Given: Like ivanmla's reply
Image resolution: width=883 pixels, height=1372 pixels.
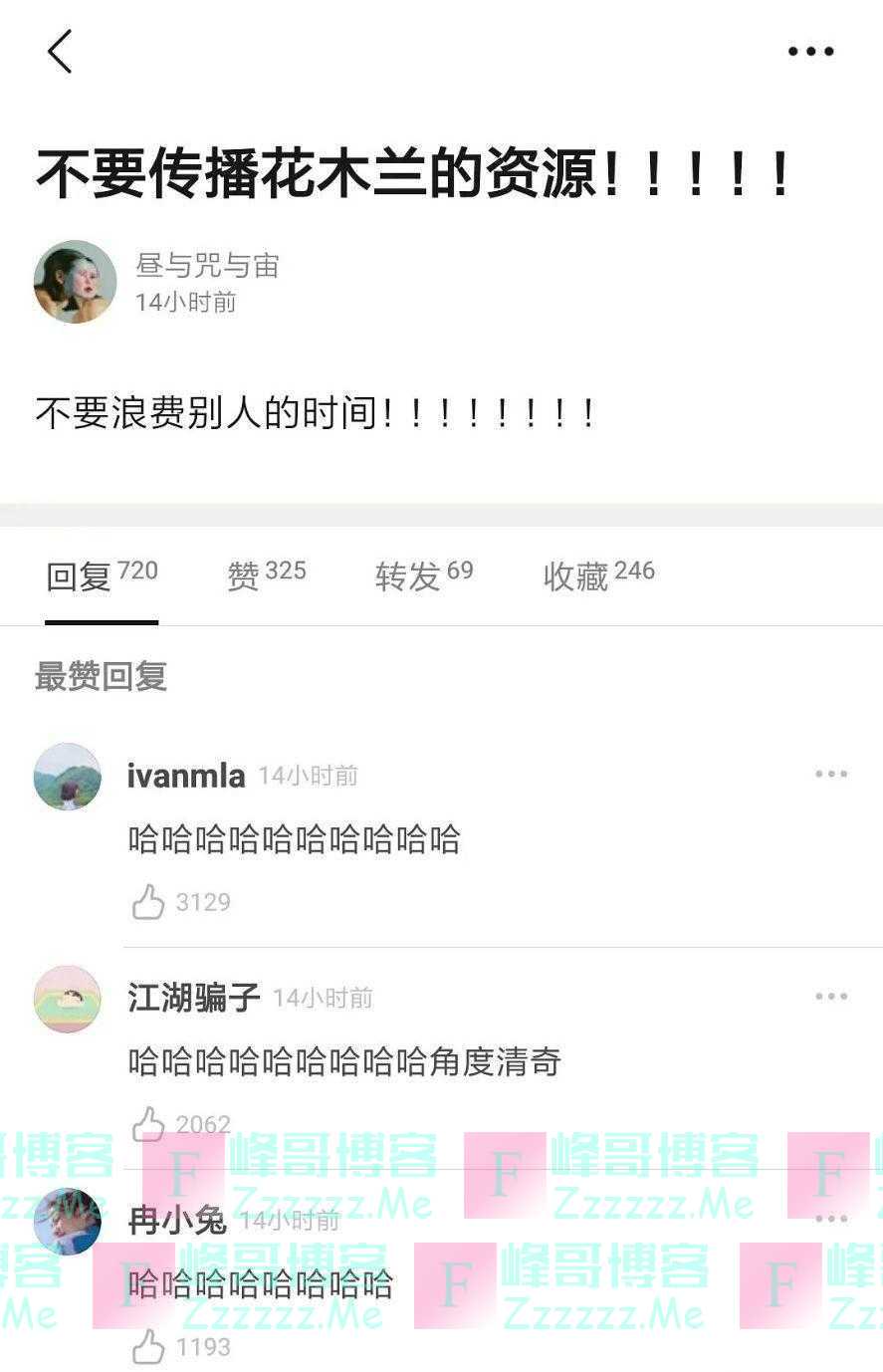Looking at the screenshot, I should (x=149, y=902).
